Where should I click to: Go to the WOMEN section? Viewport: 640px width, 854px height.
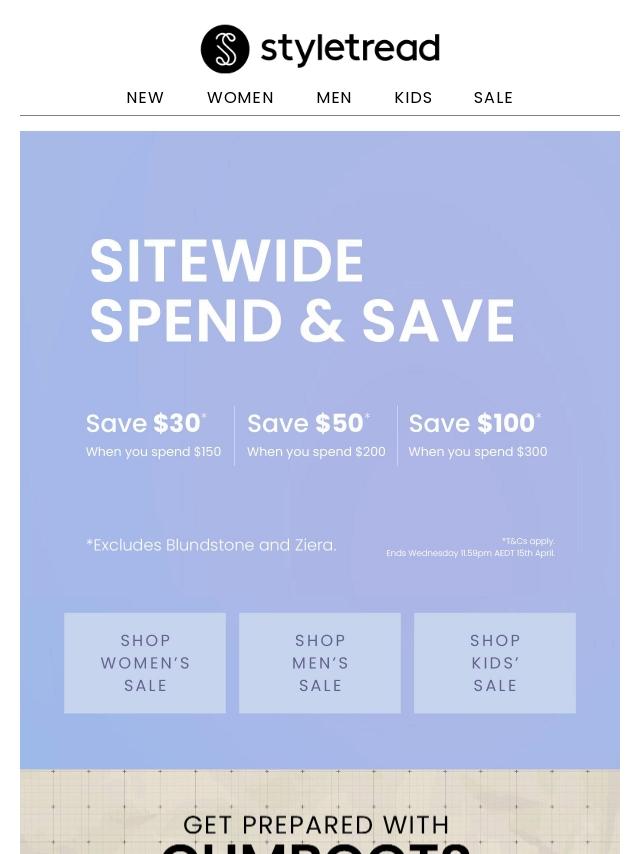(240, 98)
